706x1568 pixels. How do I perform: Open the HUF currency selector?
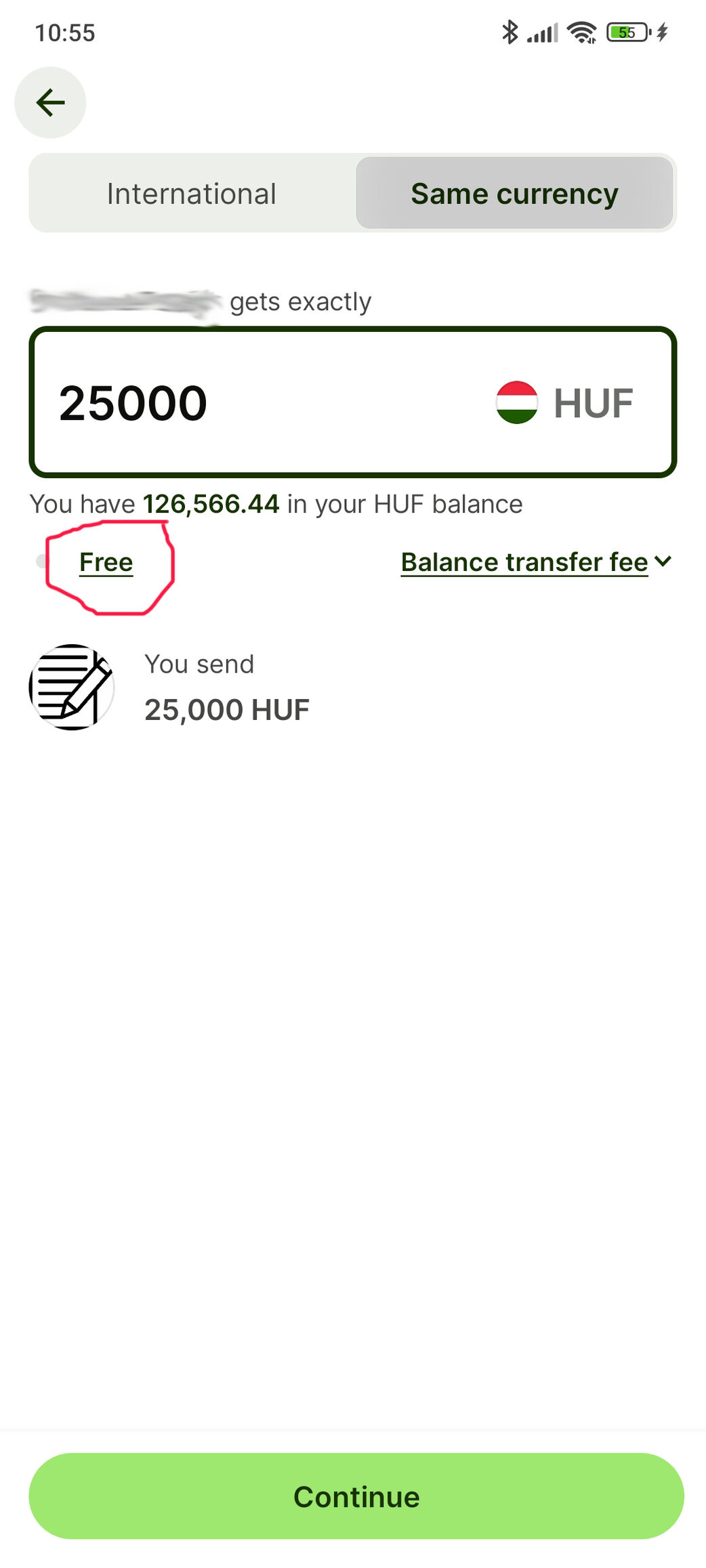[x=565, y=403]
